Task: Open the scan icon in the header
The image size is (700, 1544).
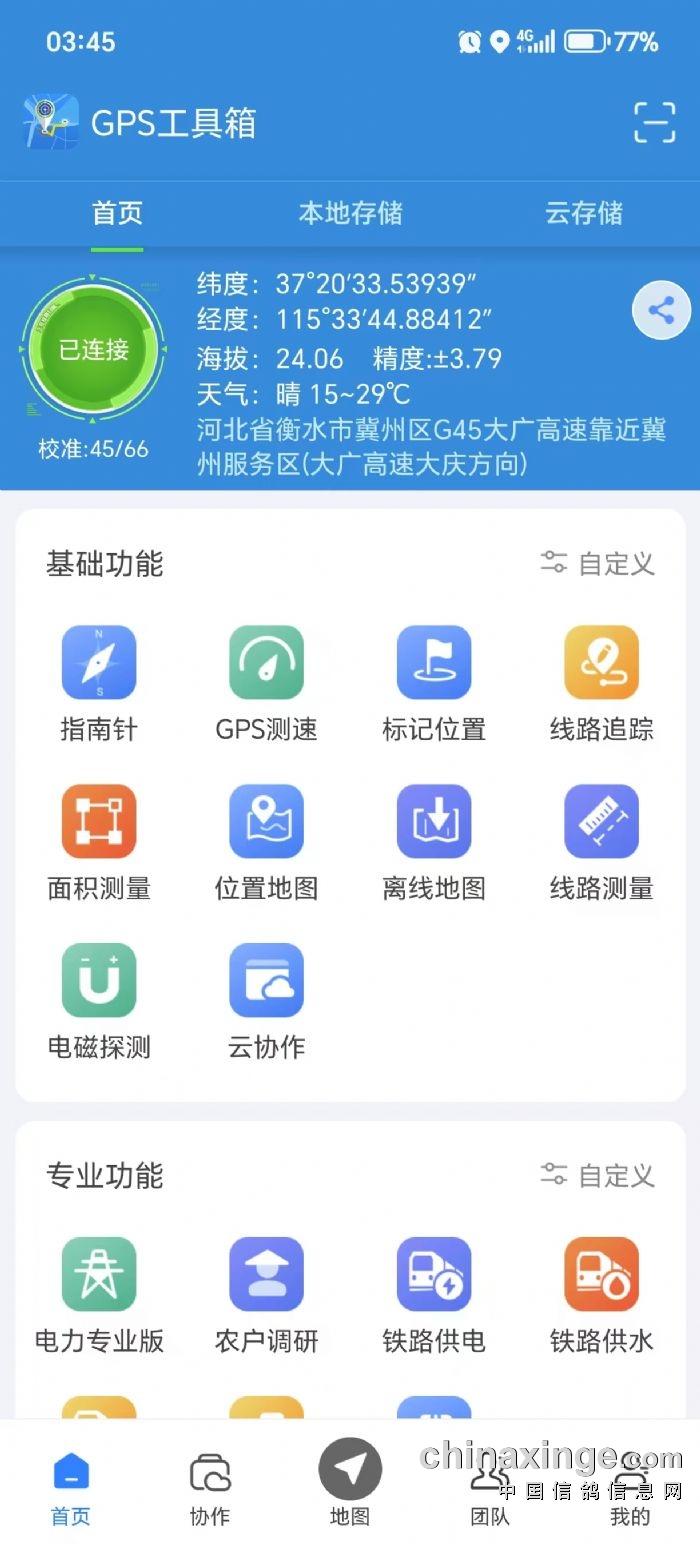Action: 655,123
